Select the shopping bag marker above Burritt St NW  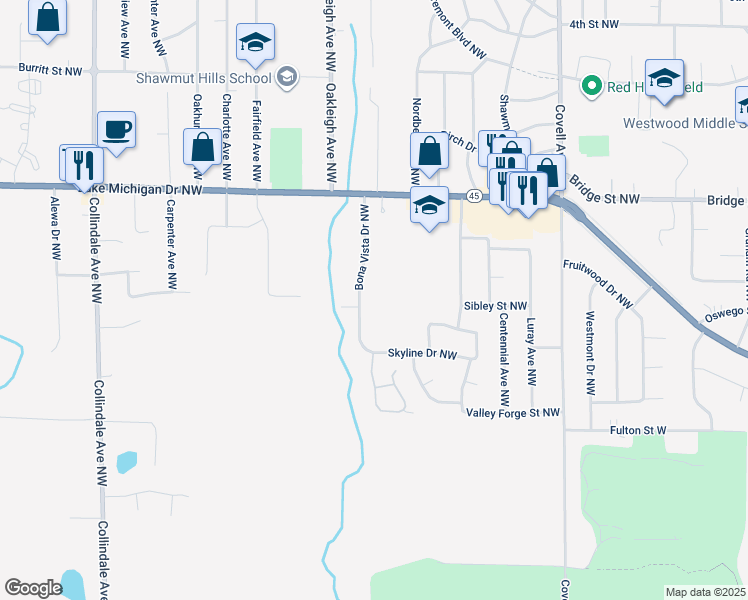[47, 18]
